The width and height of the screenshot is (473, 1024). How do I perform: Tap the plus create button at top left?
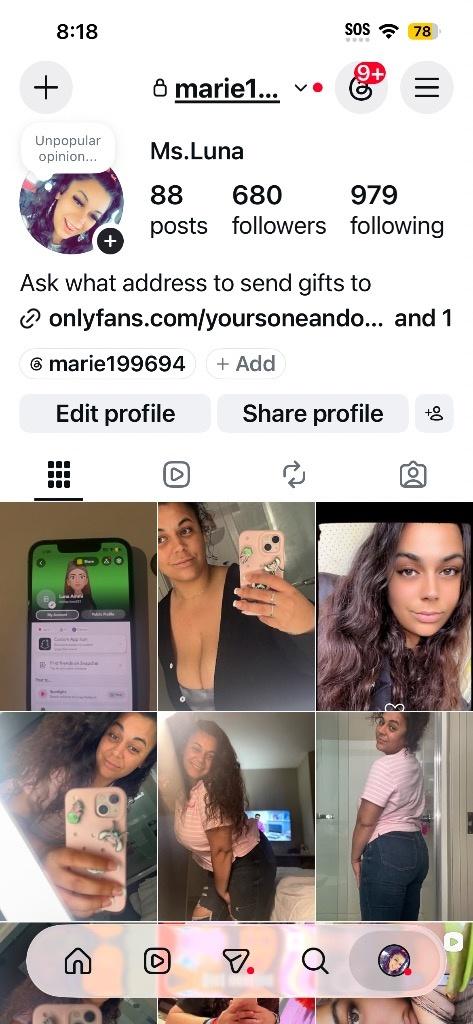[46, 88]
